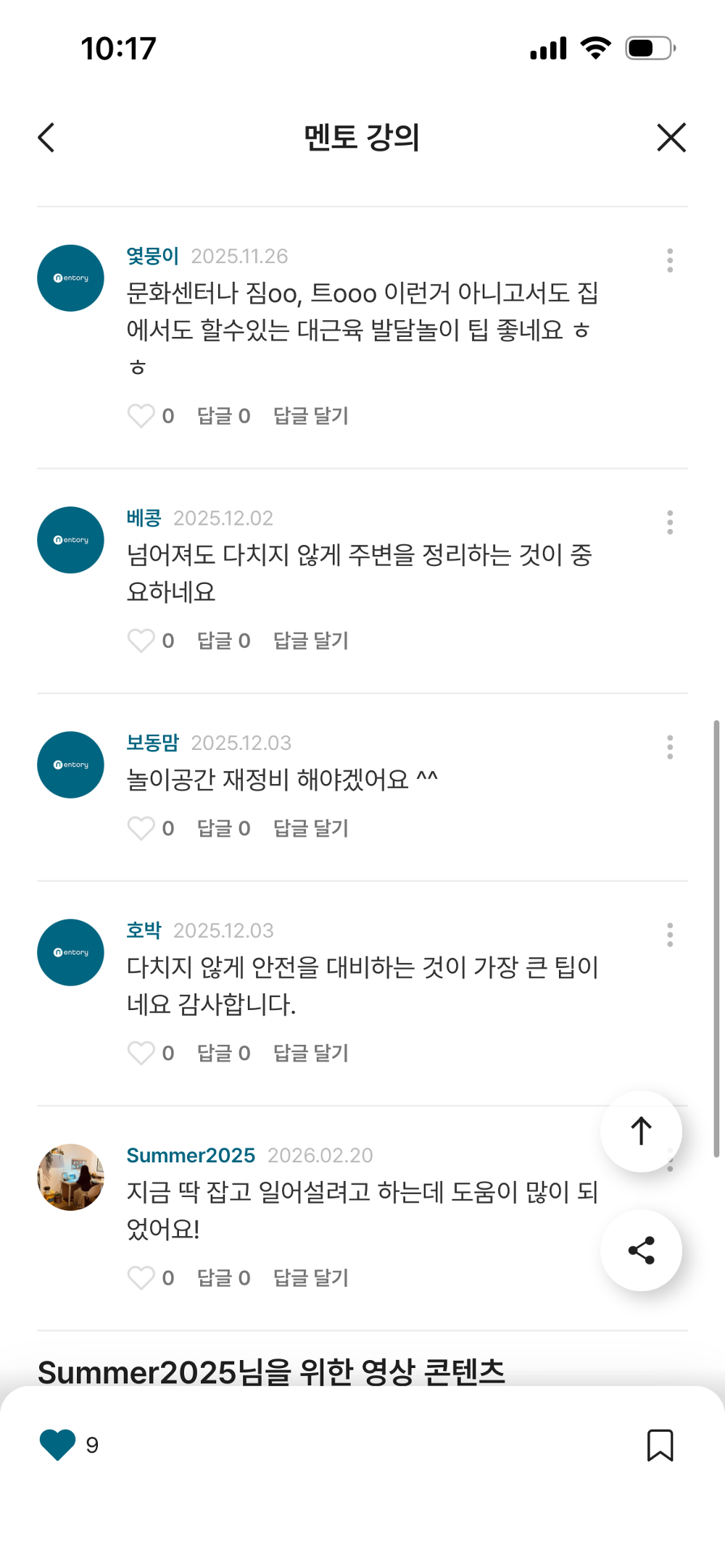This screenshot has height=1568, width=725.
Task: Open the three-dot menu on 베콩's comment
Action: coord(669,523)
